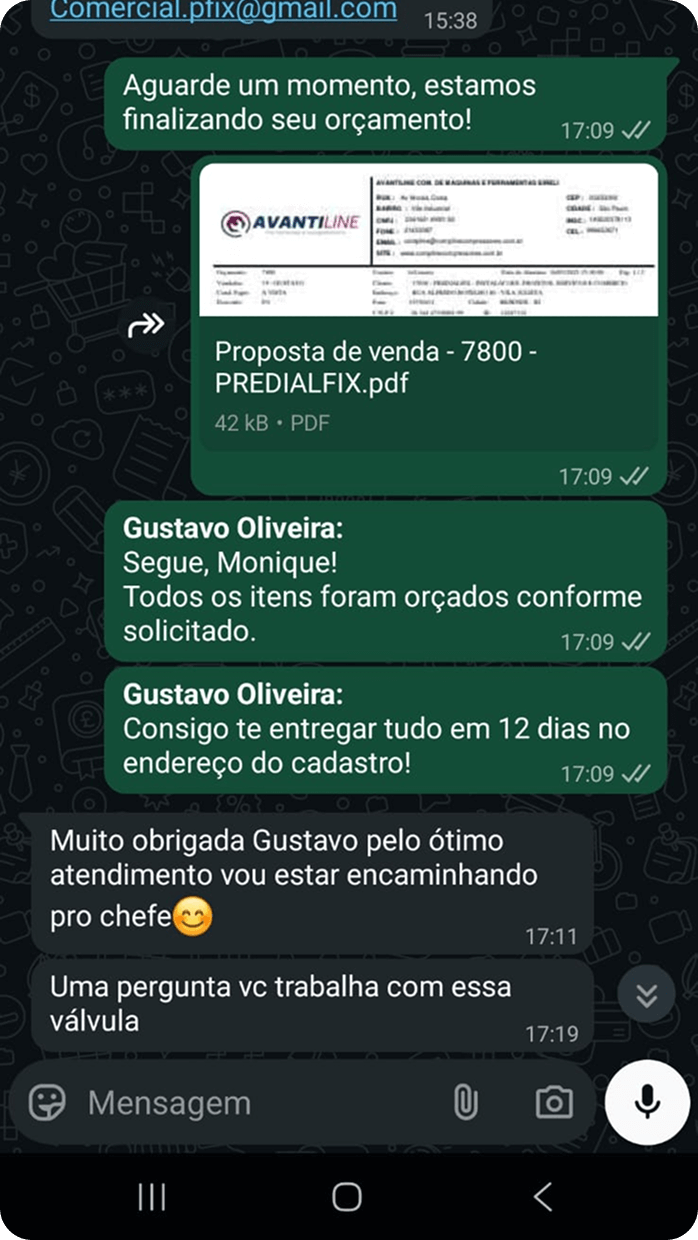The width and height of the screenshot is (698, 1240).
Task: Open the camera to send a photo
Action: click(553, 1103)
